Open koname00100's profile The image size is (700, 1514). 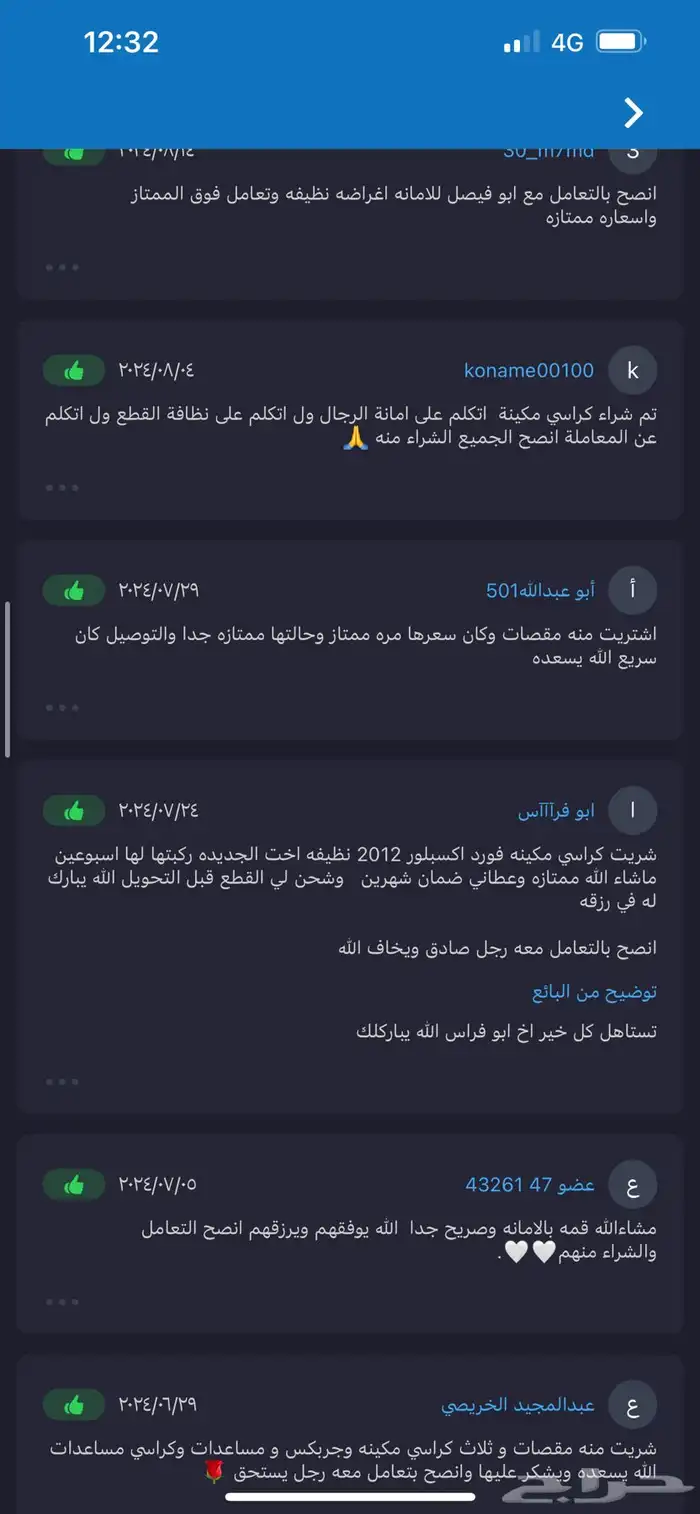coord(528,370)
